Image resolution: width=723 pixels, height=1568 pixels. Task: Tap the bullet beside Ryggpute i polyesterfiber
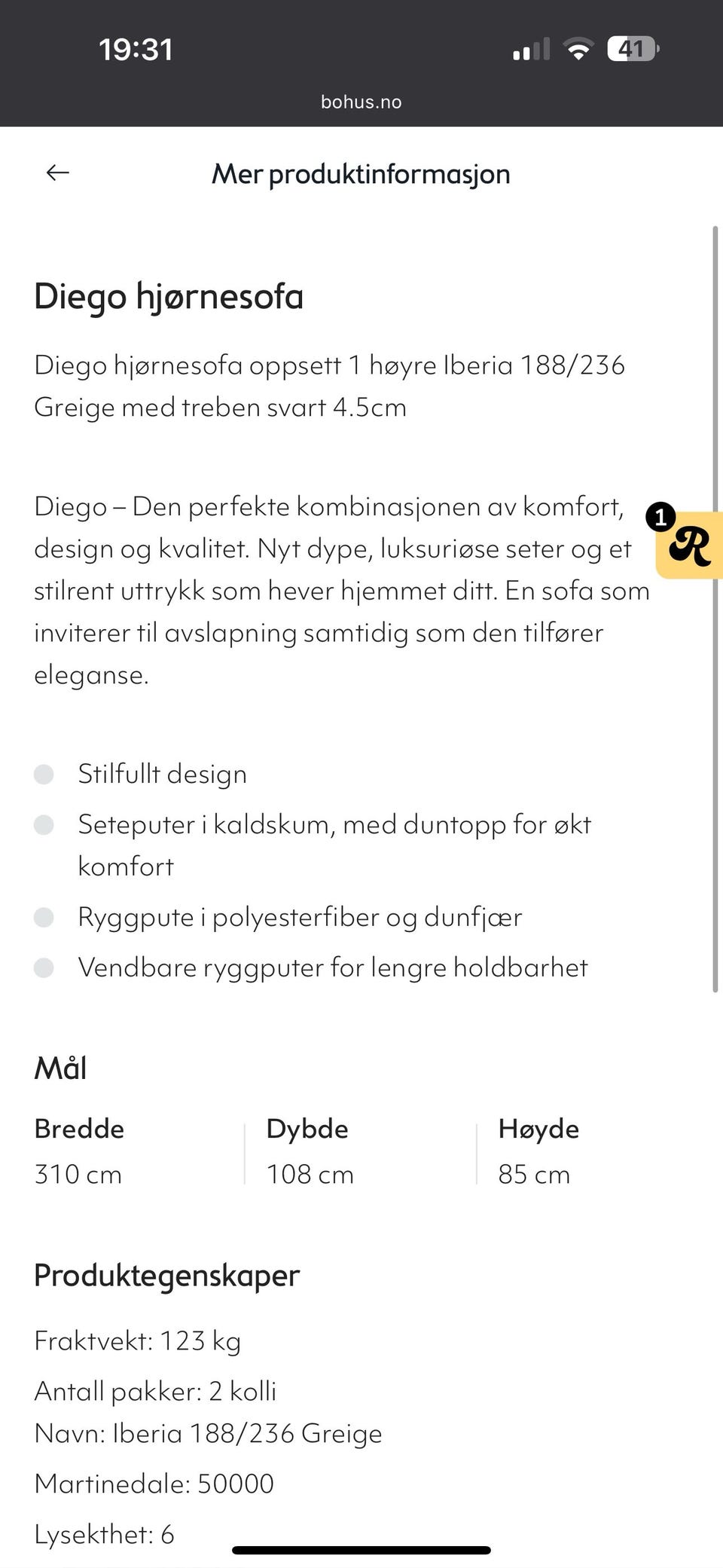coord(44,918)
